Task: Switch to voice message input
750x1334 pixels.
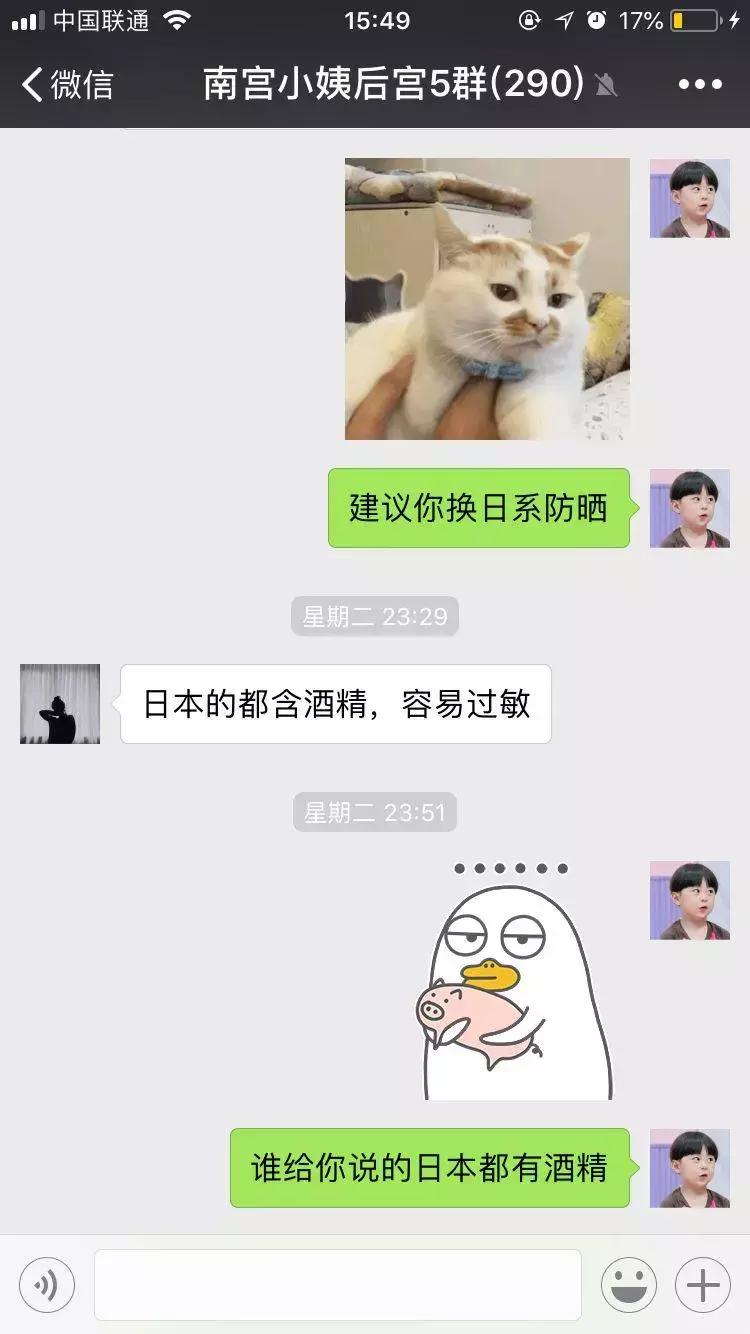Action: coord(47,1285)
